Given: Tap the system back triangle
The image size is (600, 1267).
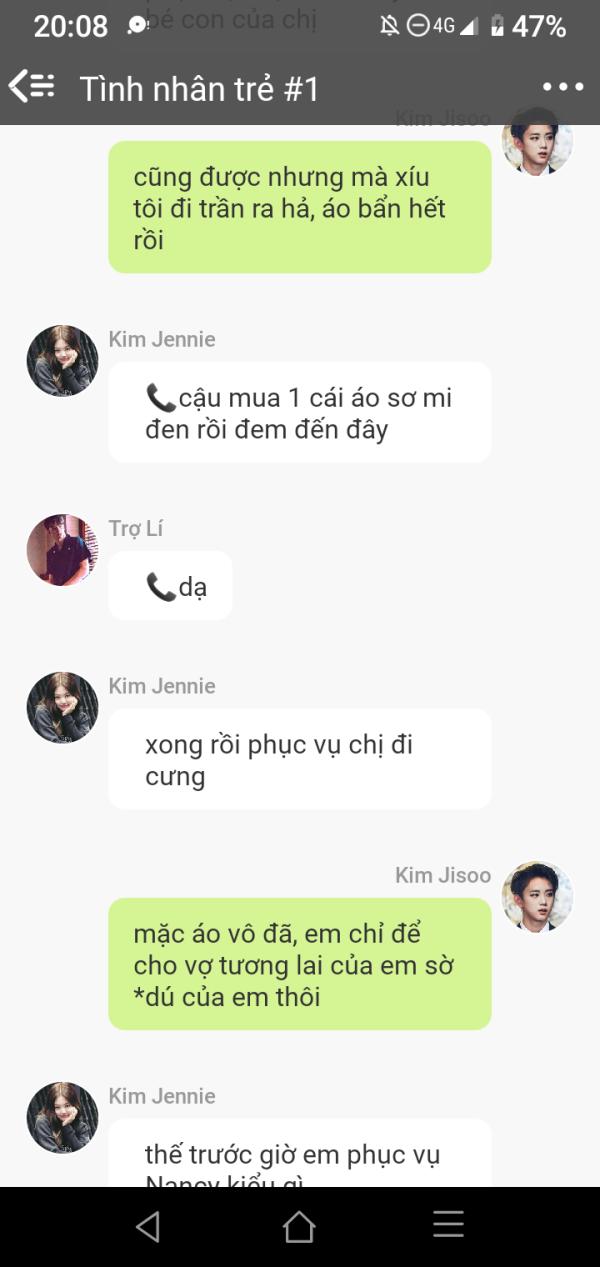Looking at the screenshot, I should [148, 1226].
